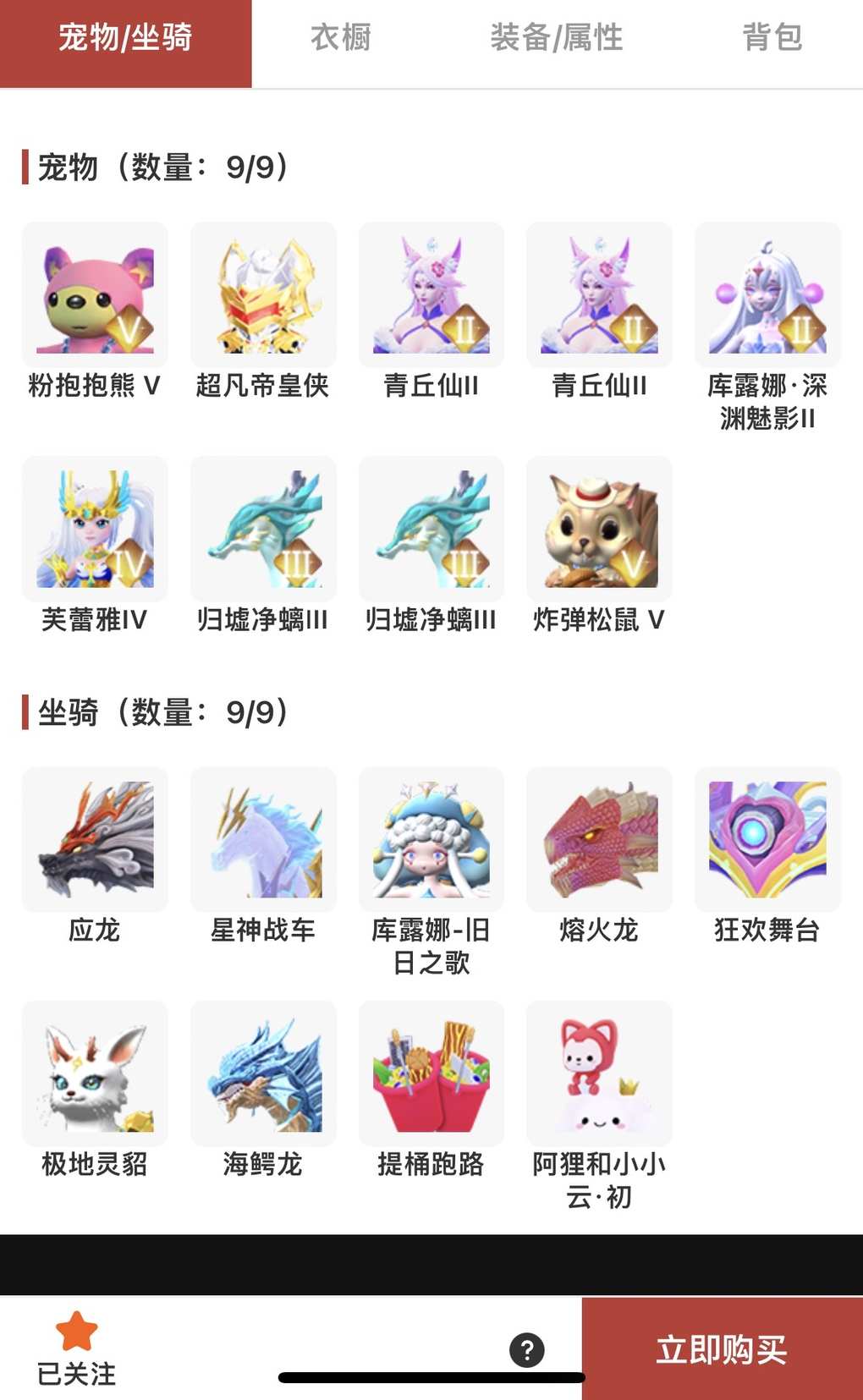Select the 库露娜·深渊魅影II pet
Screen dimensions: 863x1400
point(767,295)
